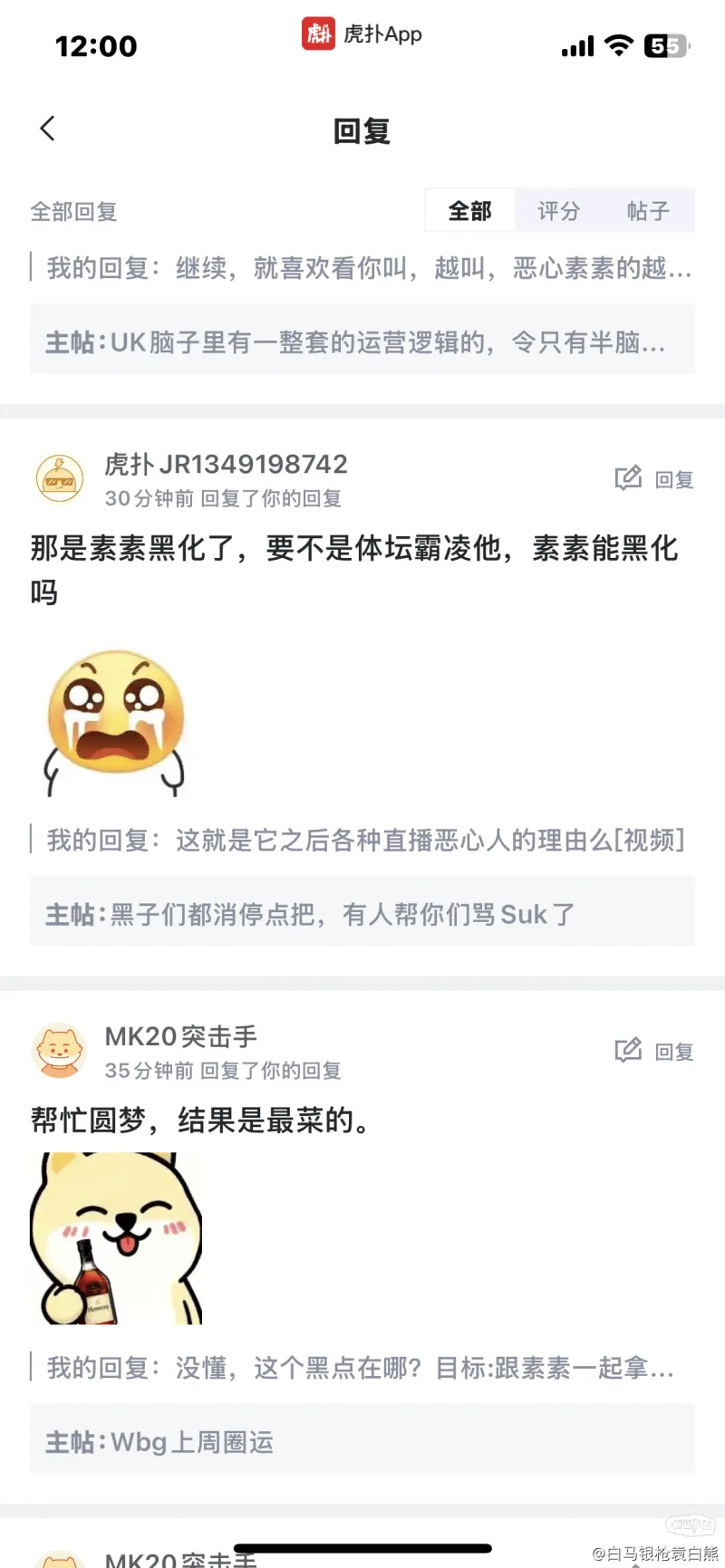
Task: Open profile avatar of 虎扑JR1349198742
Action: tap(60, 478)
